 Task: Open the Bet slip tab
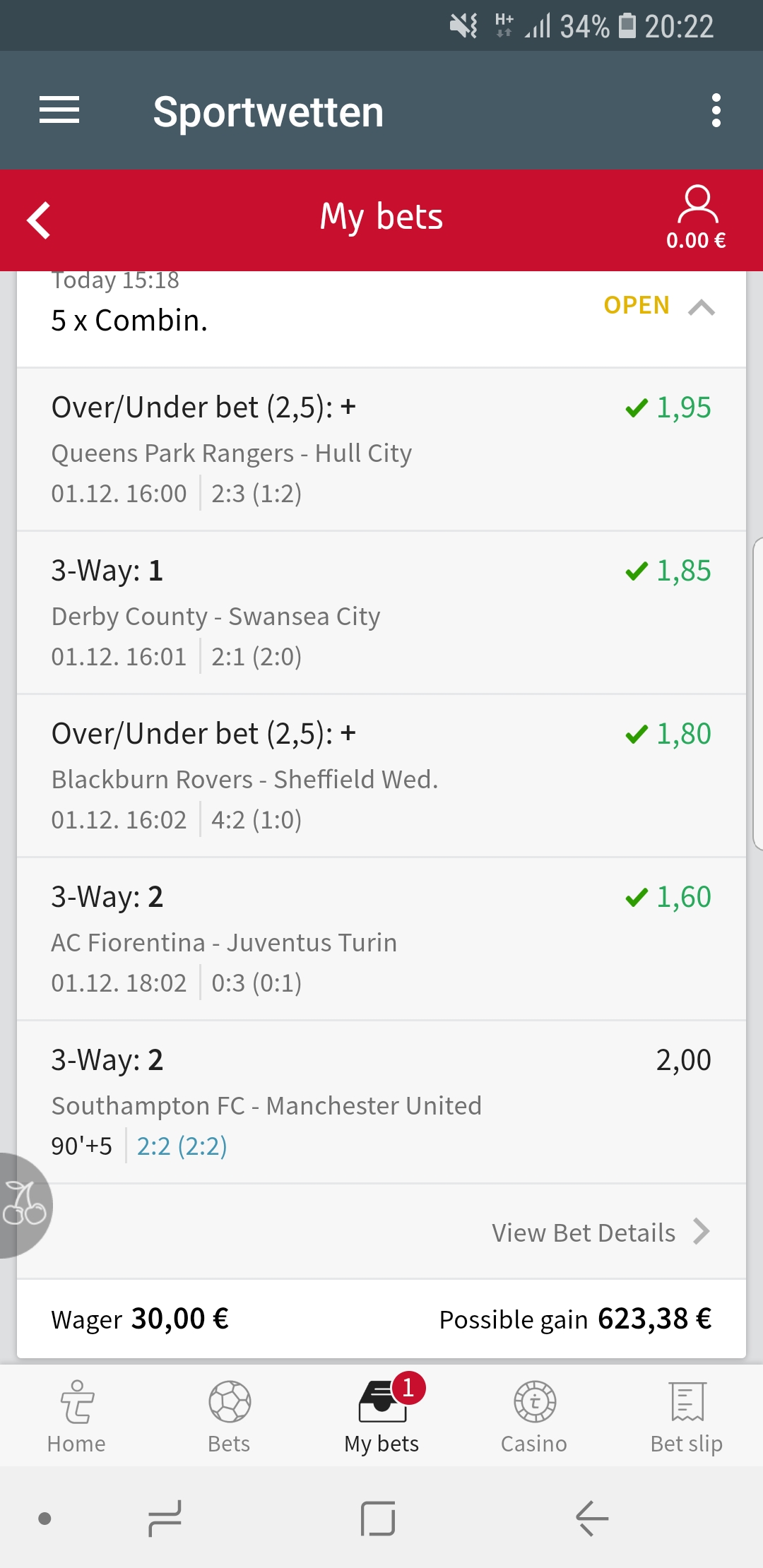pos(687,1415)
